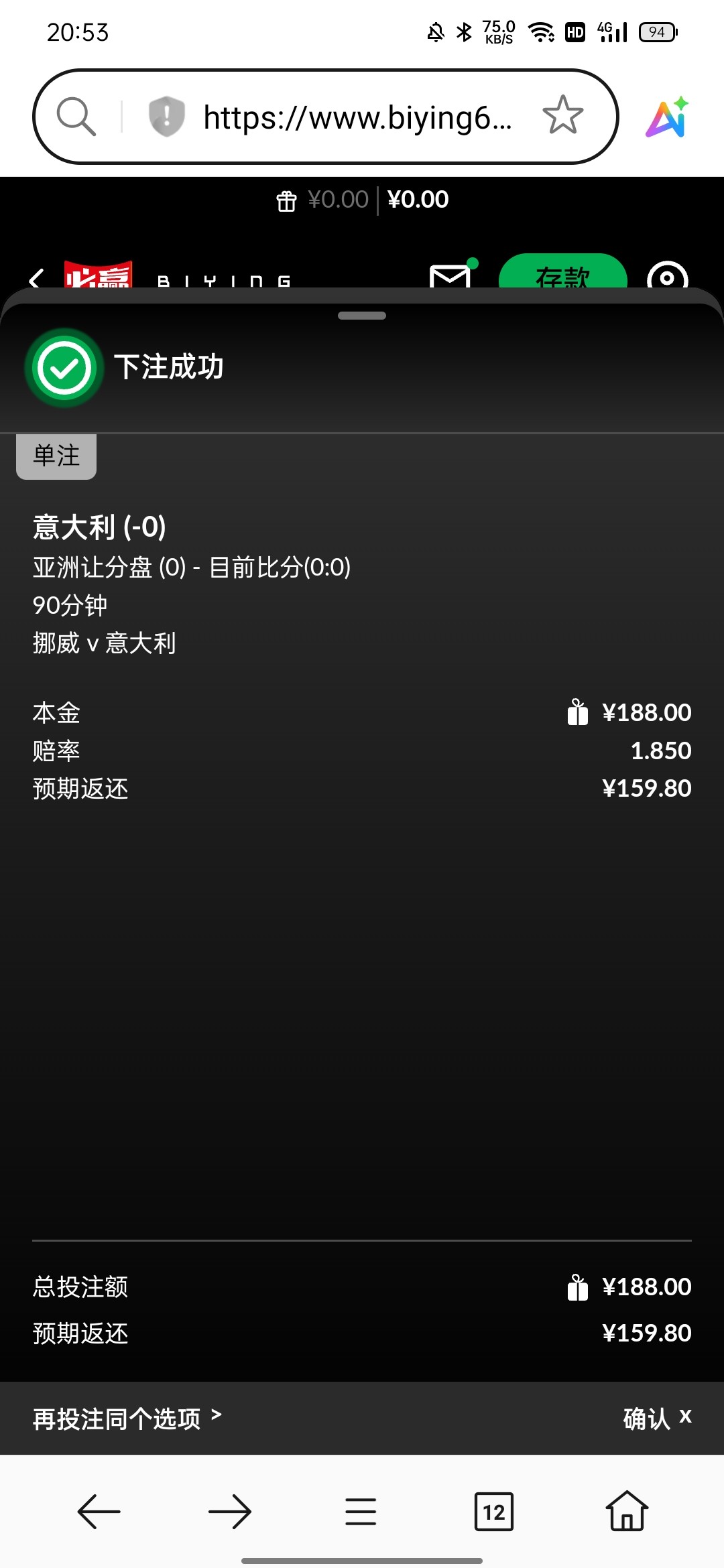Open the URL address field
724x1568 pixels.
click(357, 118)
